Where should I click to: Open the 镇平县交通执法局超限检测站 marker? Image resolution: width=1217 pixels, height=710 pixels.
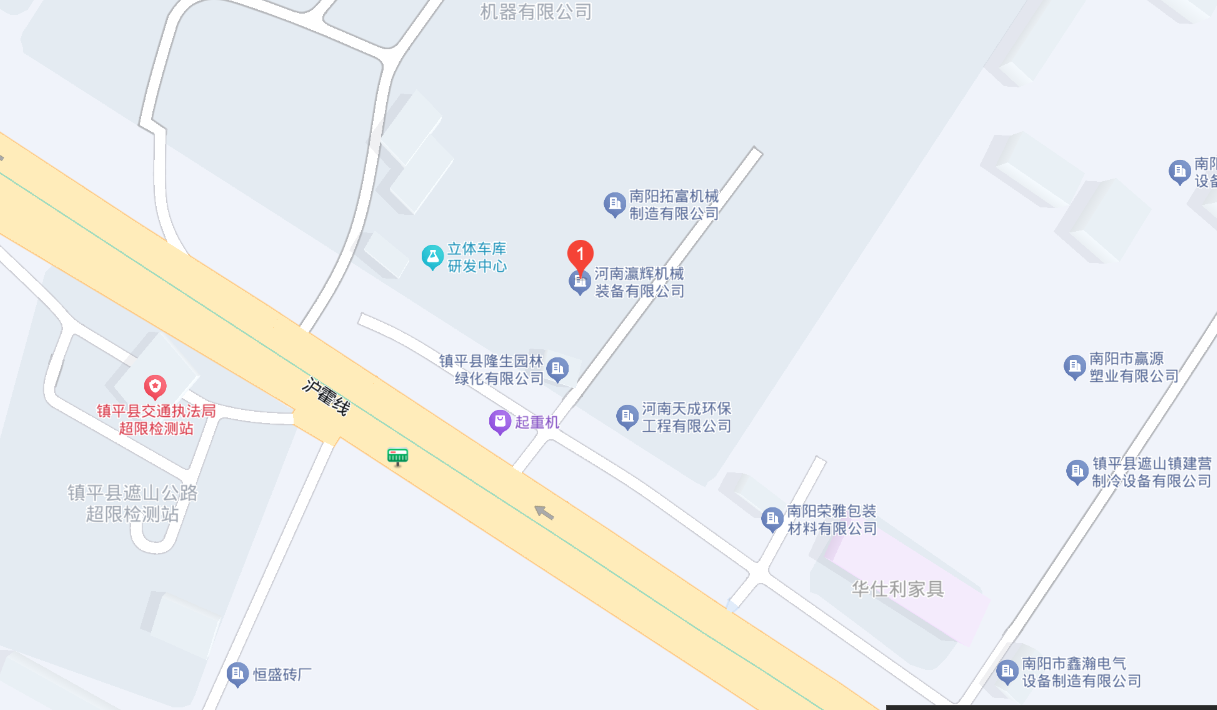coord(155,386)
